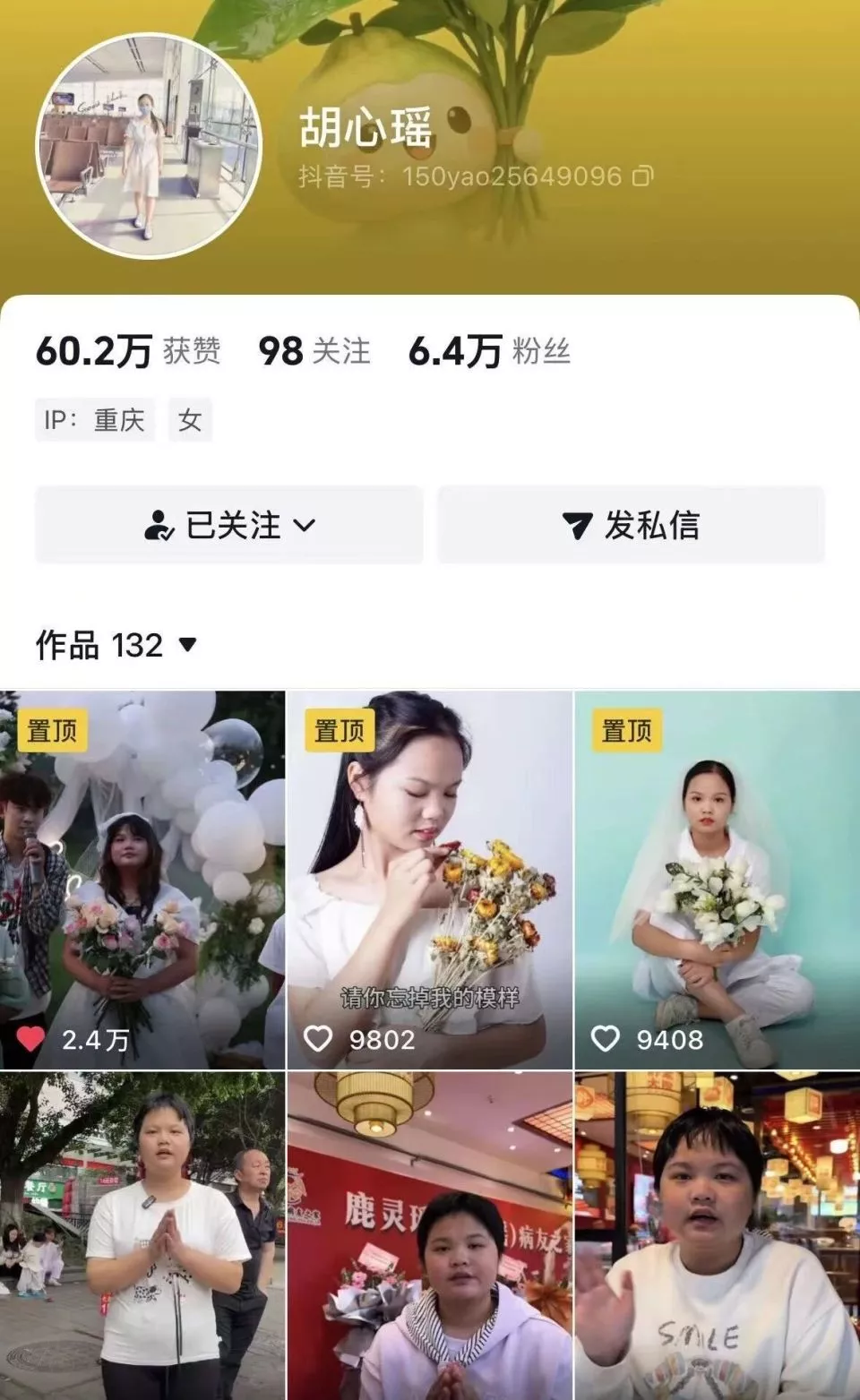Image resolution: width=860 pixels, height=1400 pixels.
Task: Open video of person with hands pressed together outdoors
Action: click(x=142, y=1236)
